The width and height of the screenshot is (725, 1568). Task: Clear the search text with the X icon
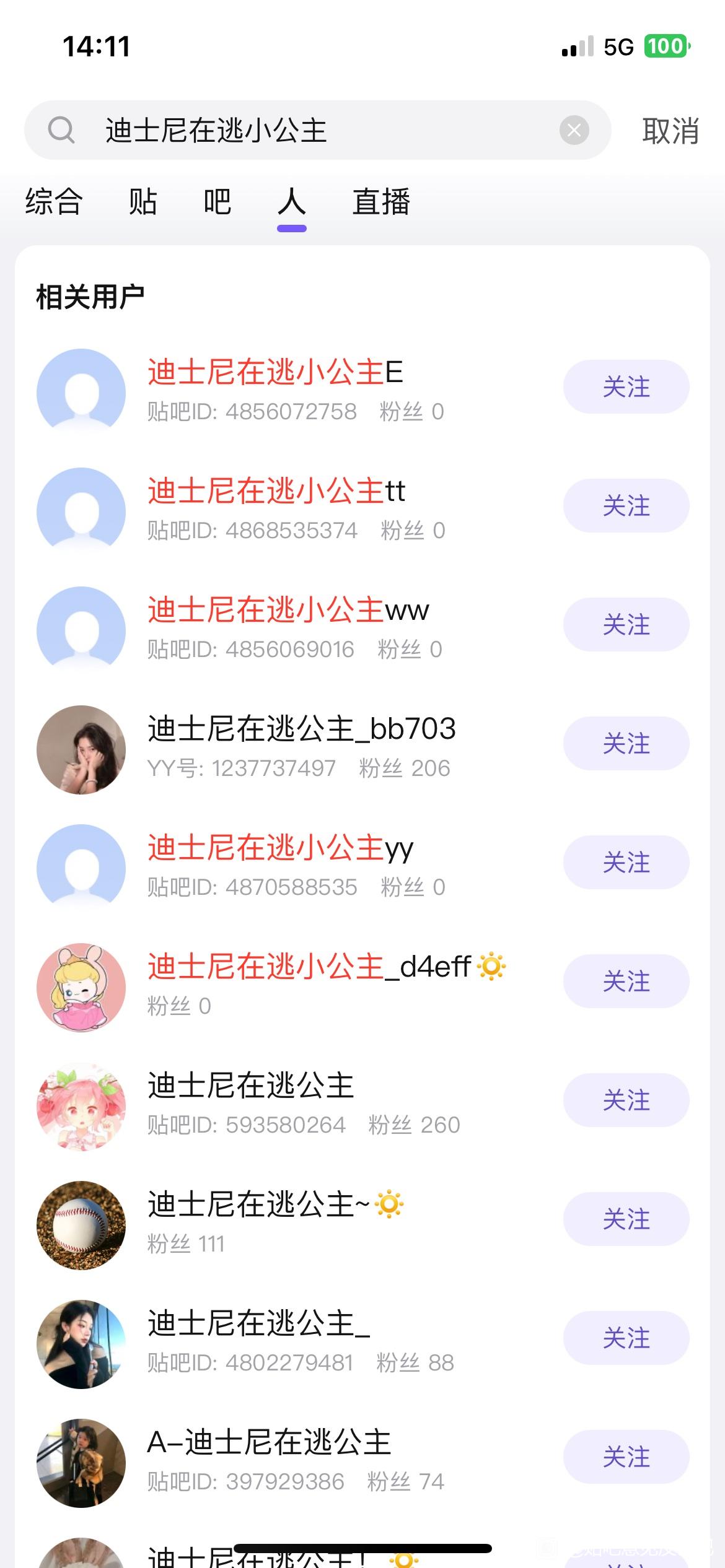(574, 130)
